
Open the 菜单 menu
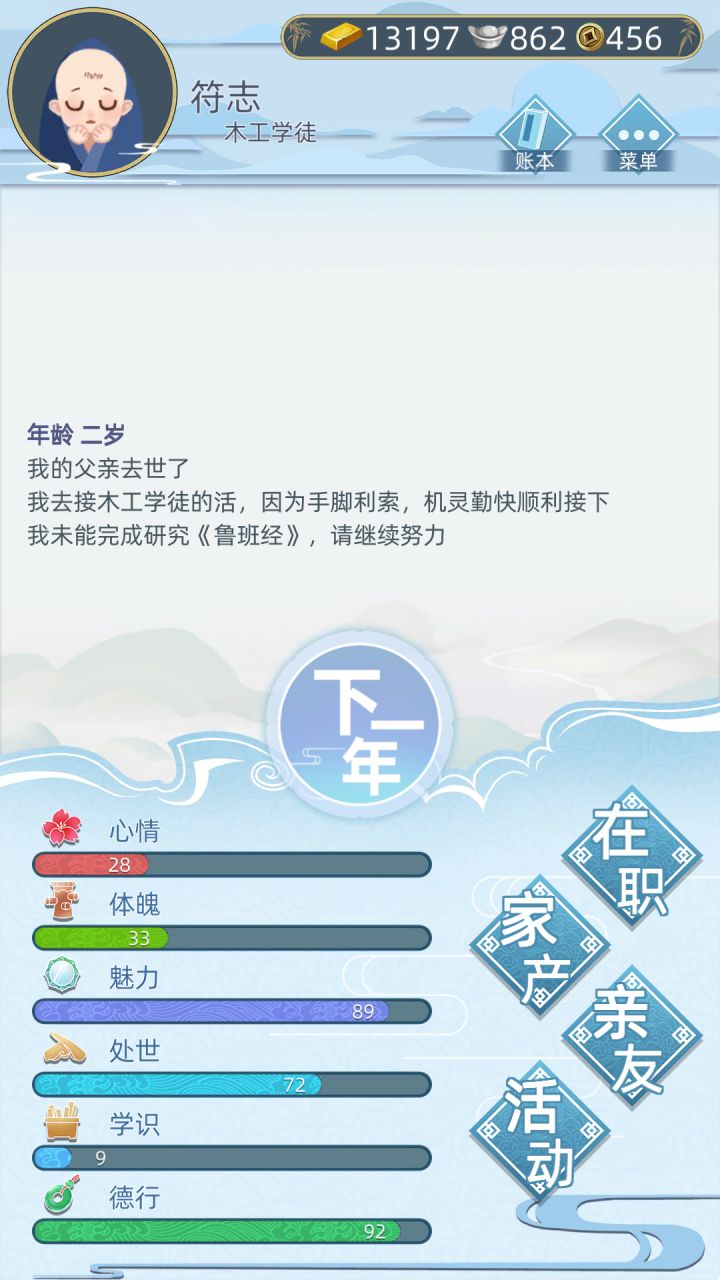(x=638, y=135)
